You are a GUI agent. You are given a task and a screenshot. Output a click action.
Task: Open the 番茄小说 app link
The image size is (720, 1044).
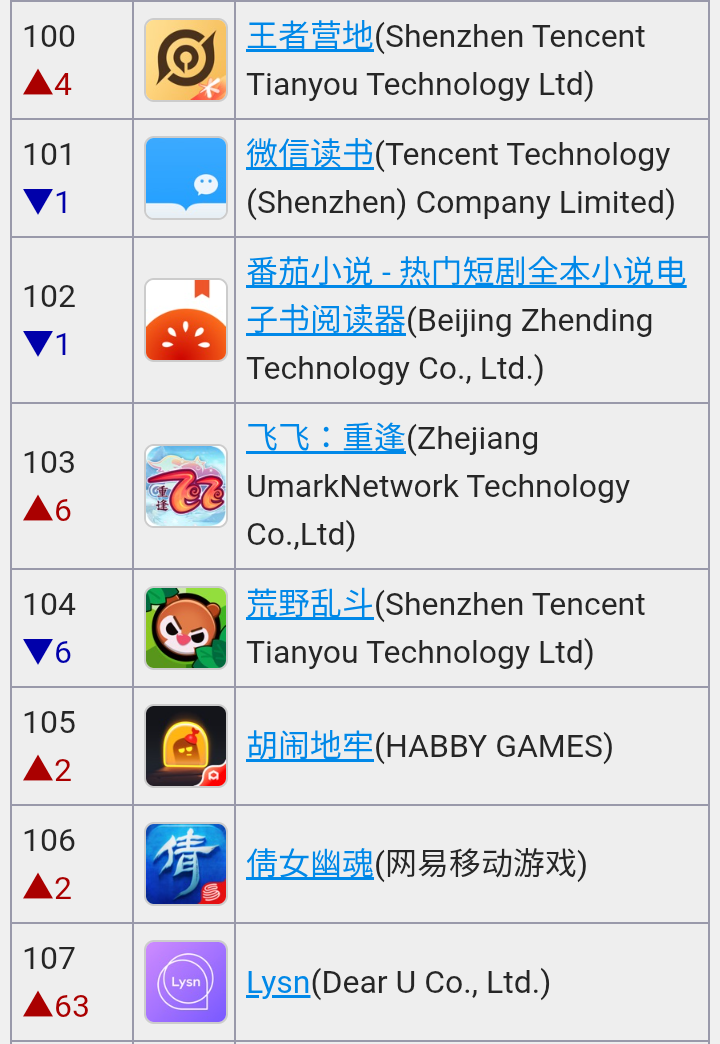click(465, 273)
